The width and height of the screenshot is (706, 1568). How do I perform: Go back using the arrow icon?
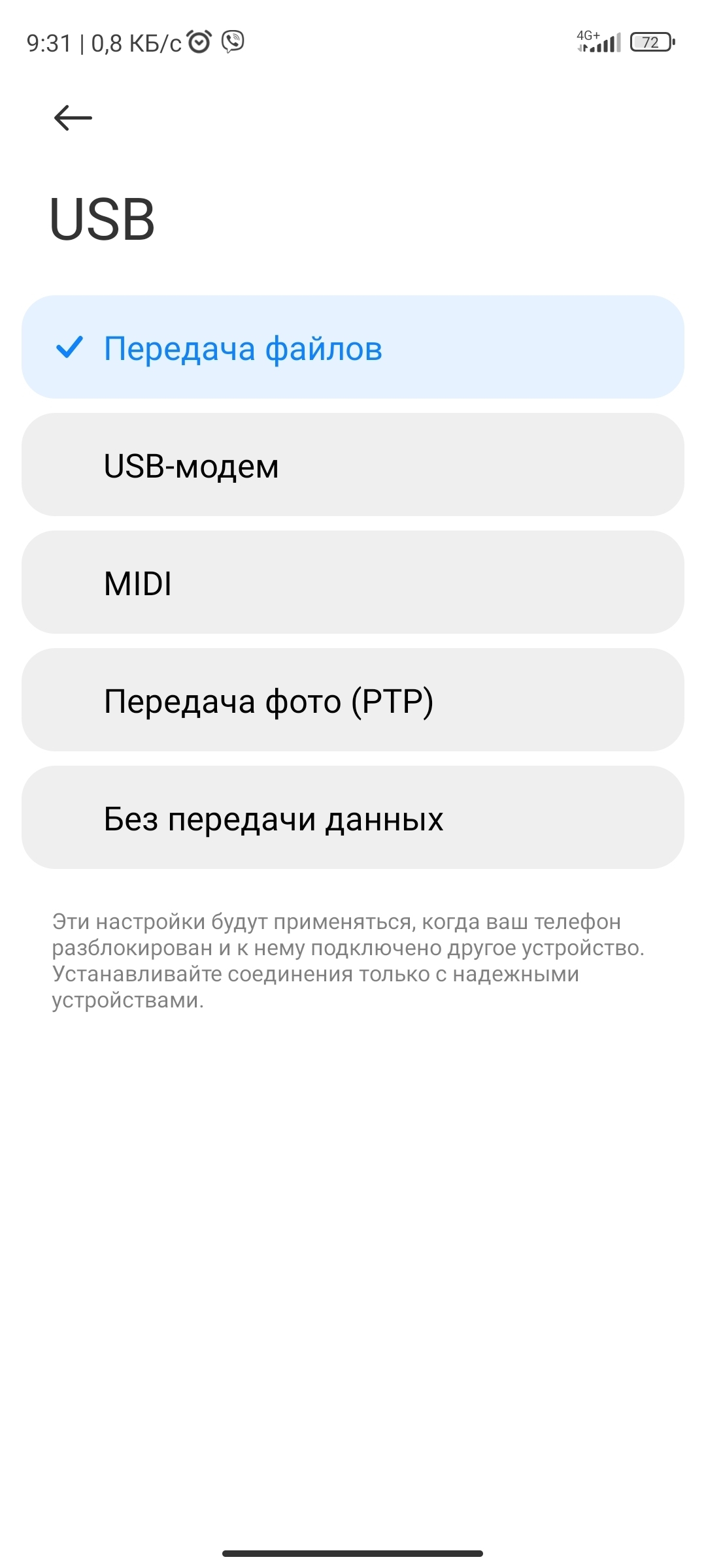pyautogui.click(x=73, y=118)
